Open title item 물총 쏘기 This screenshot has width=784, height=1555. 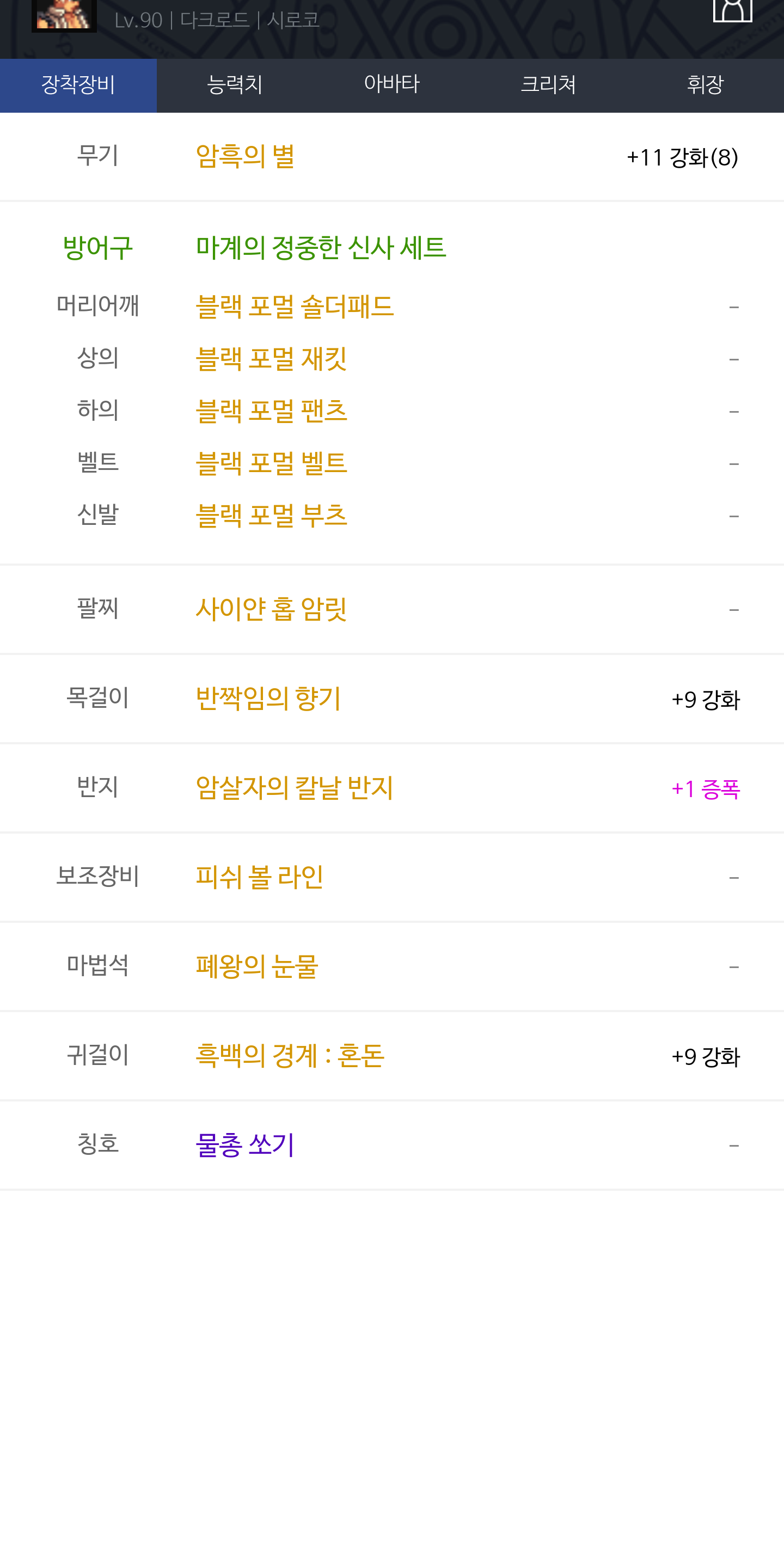tap(245, 1145)
